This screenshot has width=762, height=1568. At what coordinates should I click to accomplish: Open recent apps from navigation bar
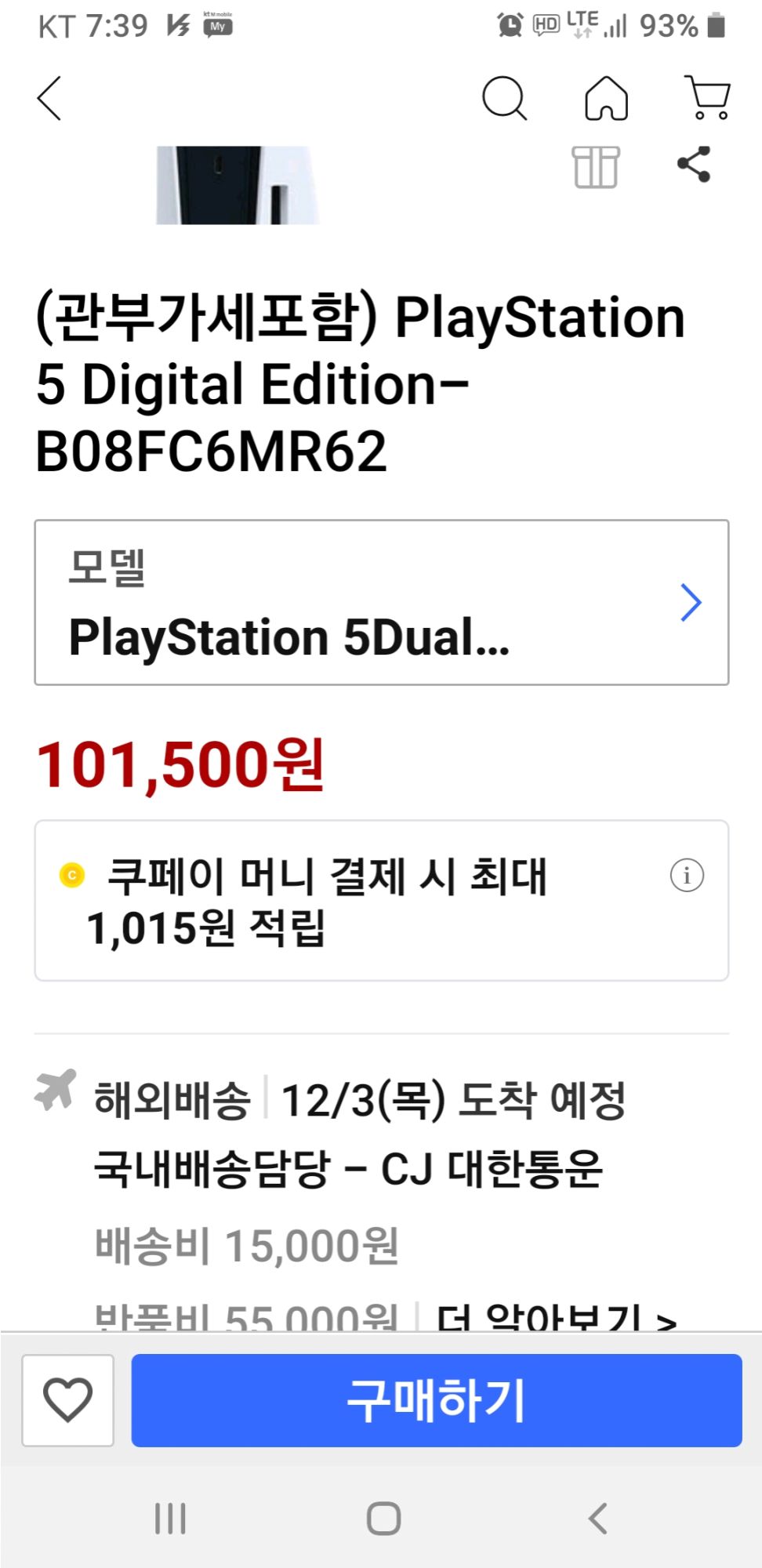point(170,1519)
